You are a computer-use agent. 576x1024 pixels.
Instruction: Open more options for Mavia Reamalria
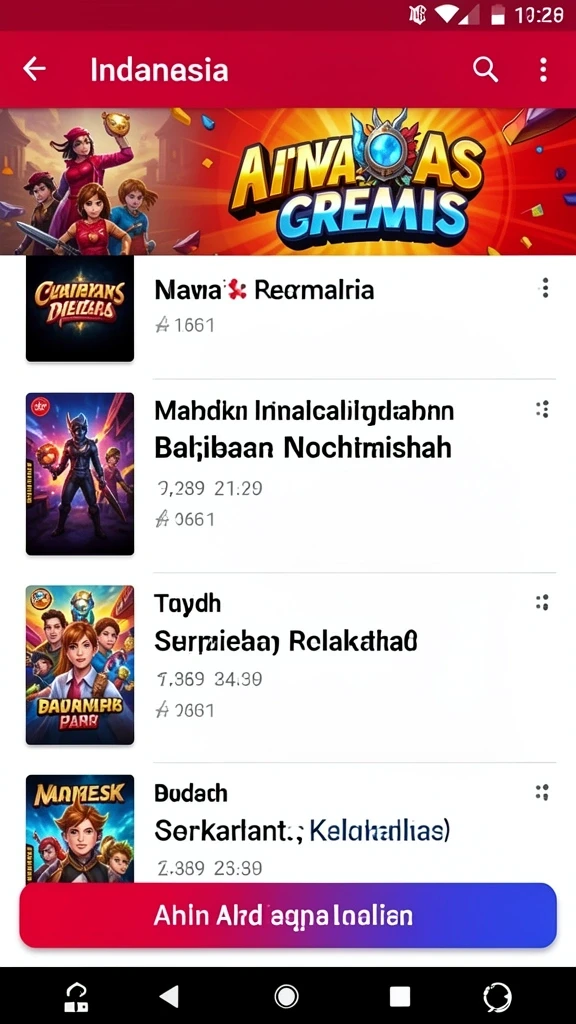[545, 288]
